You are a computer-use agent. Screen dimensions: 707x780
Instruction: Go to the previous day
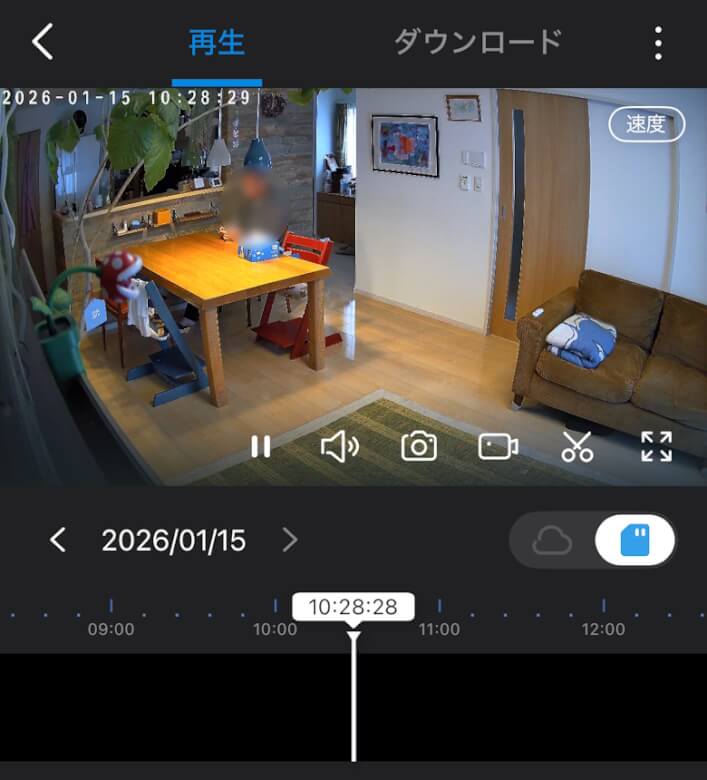click(58, 541)
